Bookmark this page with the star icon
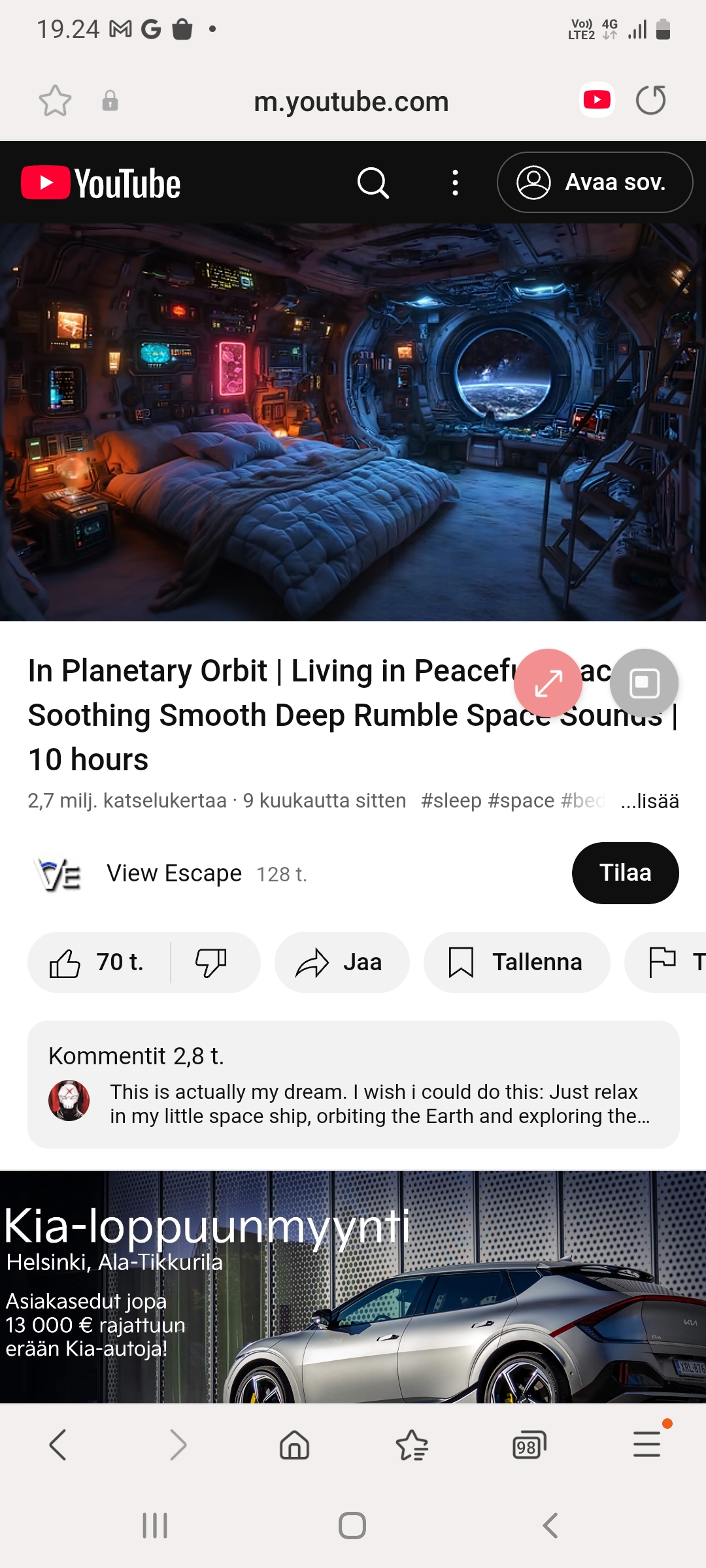The height and width of the screenshot is (1568, 706). [55, 101]
